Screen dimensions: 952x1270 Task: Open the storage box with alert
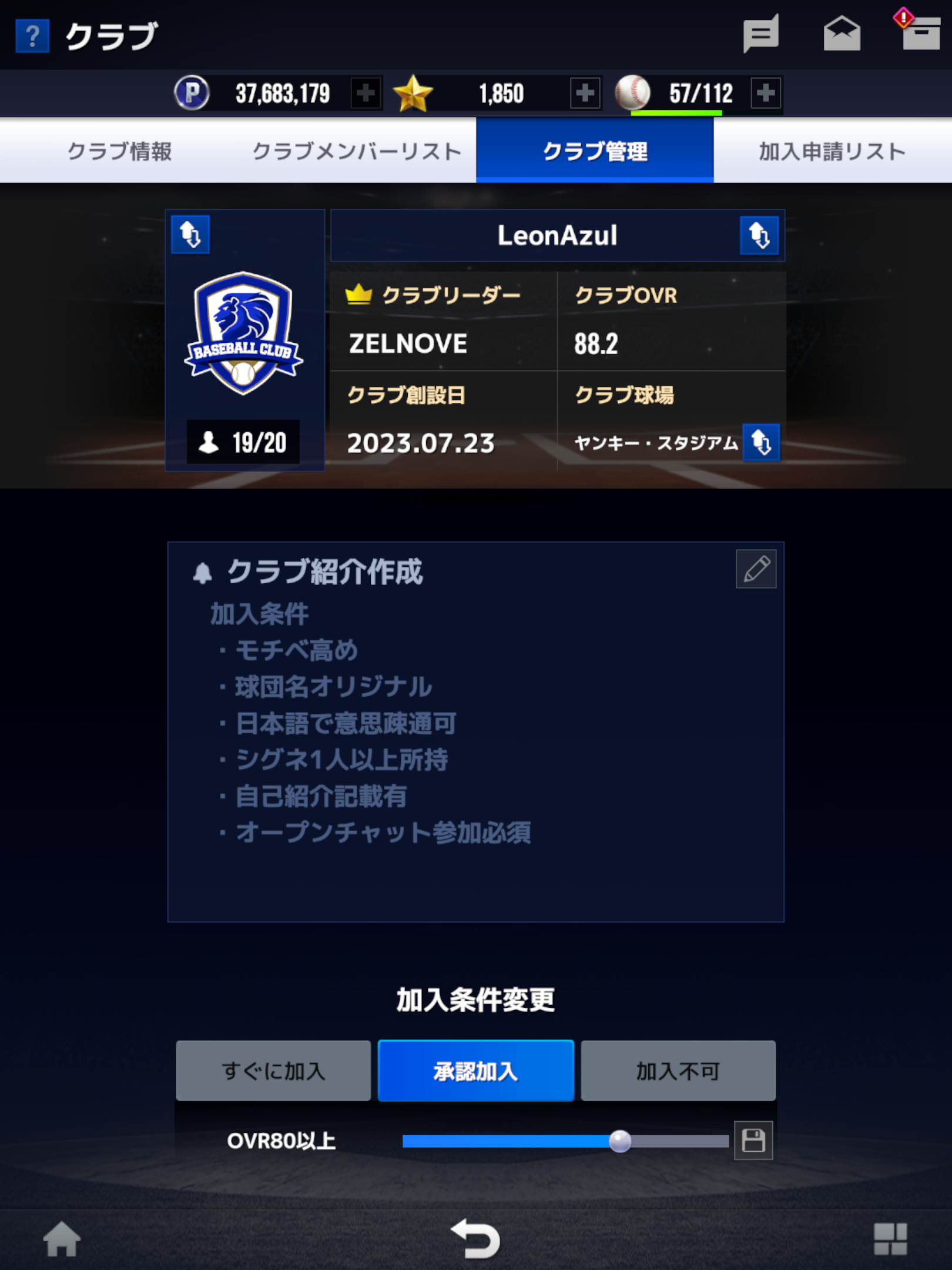[x=920, y=33]
